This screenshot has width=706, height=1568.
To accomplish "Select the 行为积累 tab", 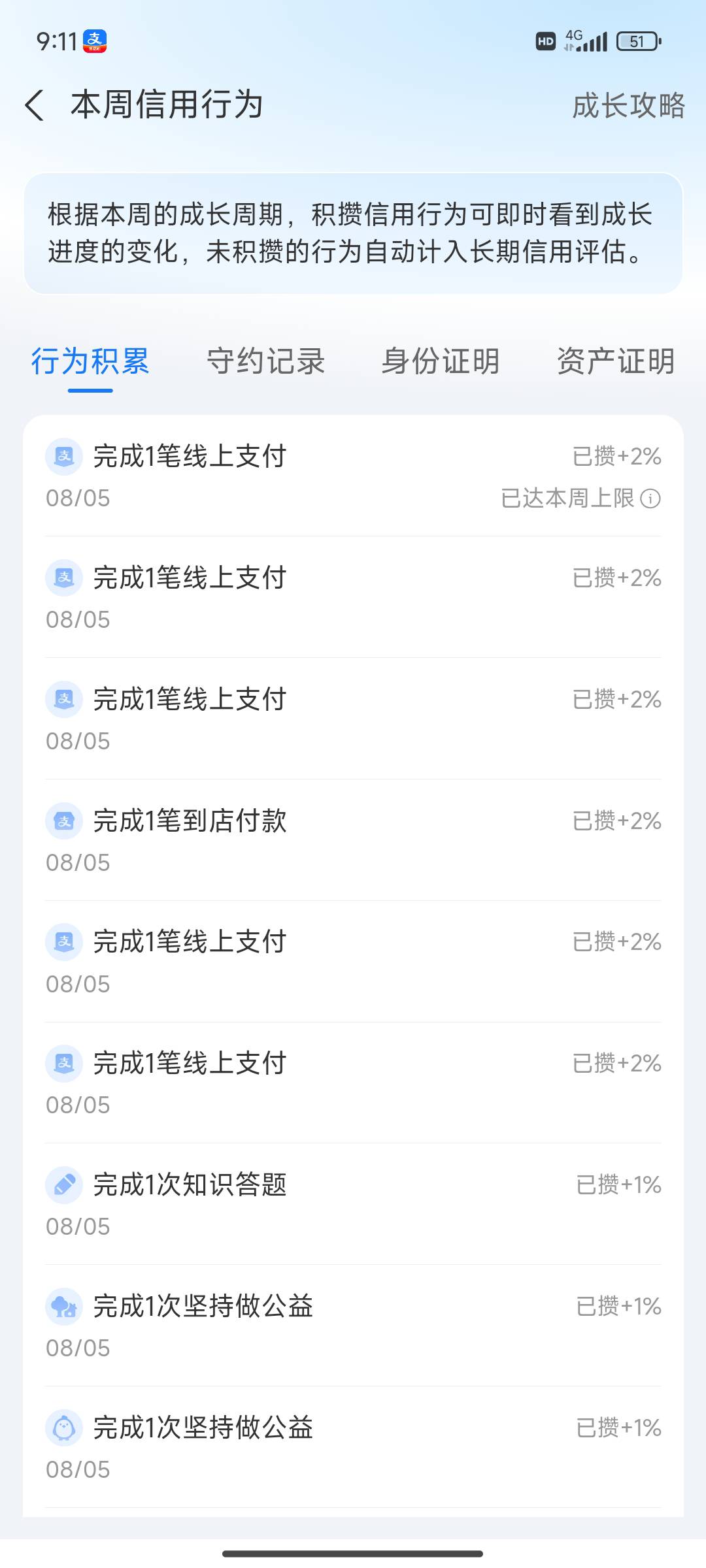I will click(x=90, y=361).
